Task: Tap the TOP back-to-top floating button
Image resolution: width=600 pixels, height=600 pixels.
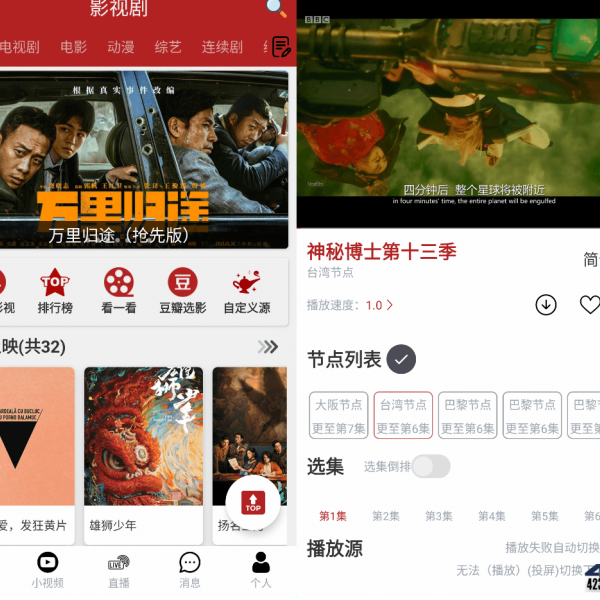Action: (253, 501)
